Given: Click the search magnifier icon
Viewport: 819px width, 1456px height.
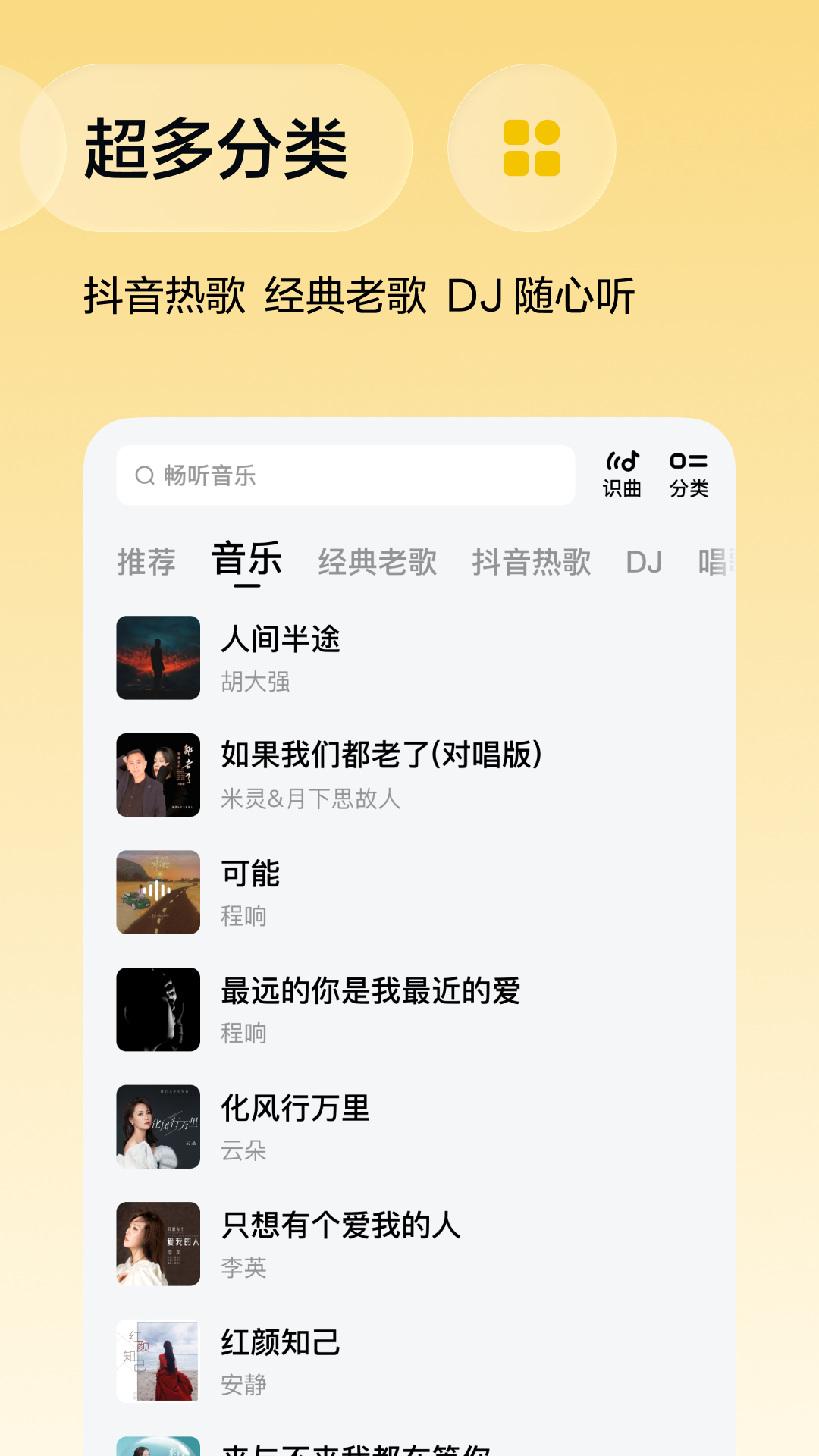Looking at the screenshot, I should click(145, 475).
